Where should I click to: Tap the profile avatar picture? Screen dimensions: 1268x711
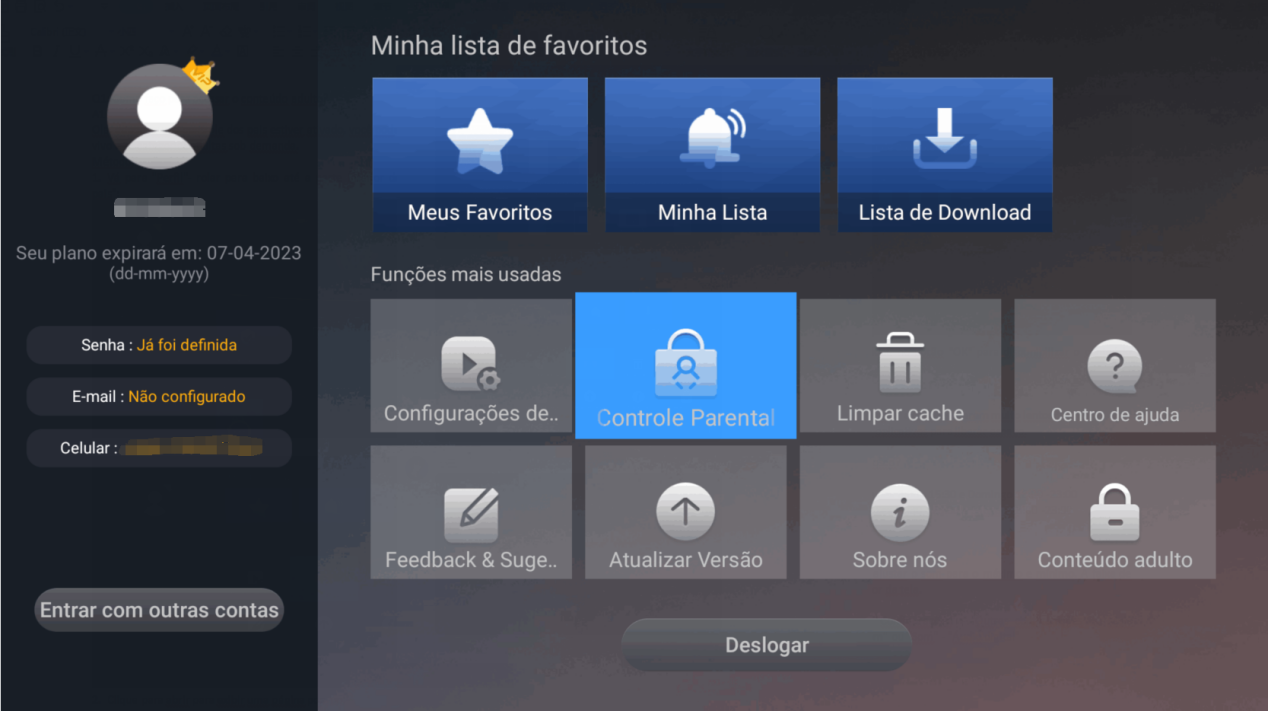pyautogui.click(x=160, y=116)
